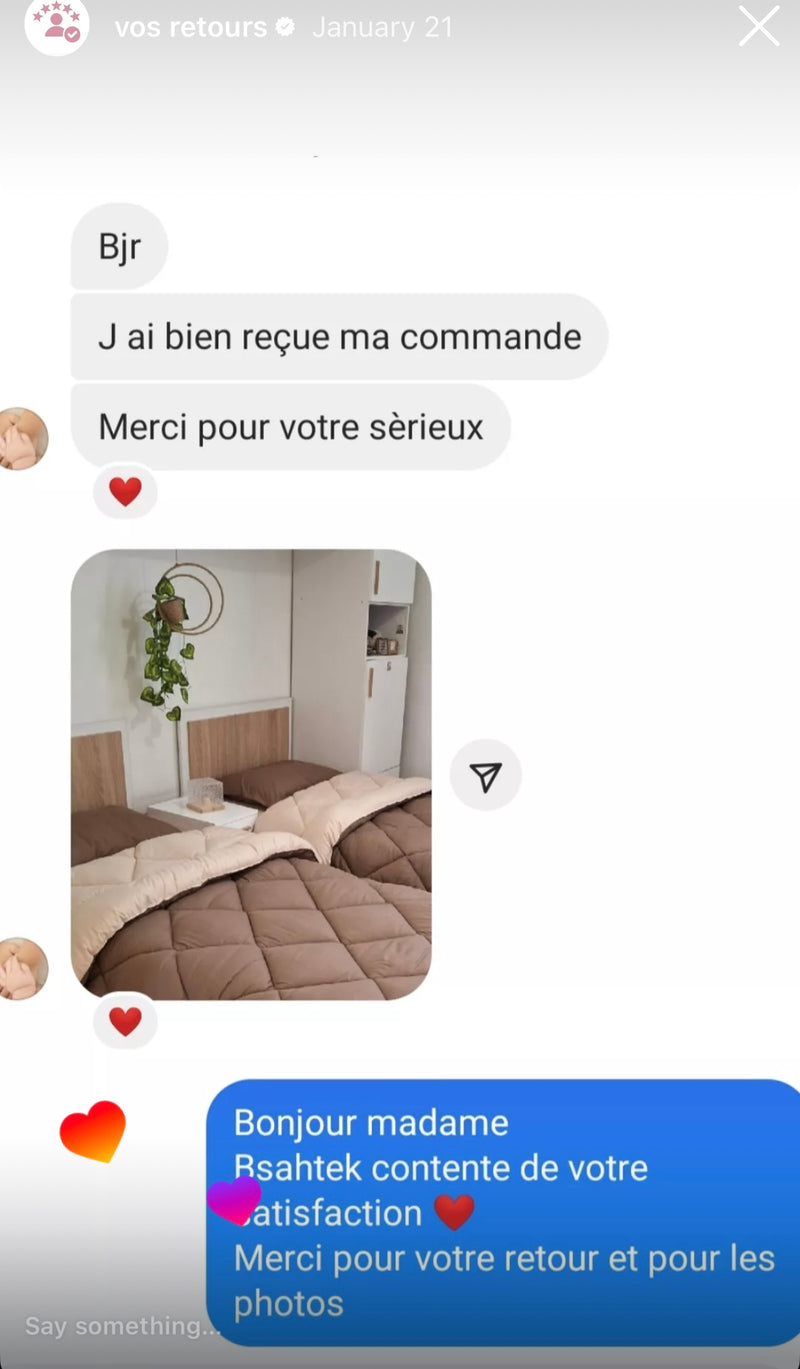The width and height of the screenshot is (800, 1369).
Task: Open the vos retours highlight profile
Action: [57, 27]
